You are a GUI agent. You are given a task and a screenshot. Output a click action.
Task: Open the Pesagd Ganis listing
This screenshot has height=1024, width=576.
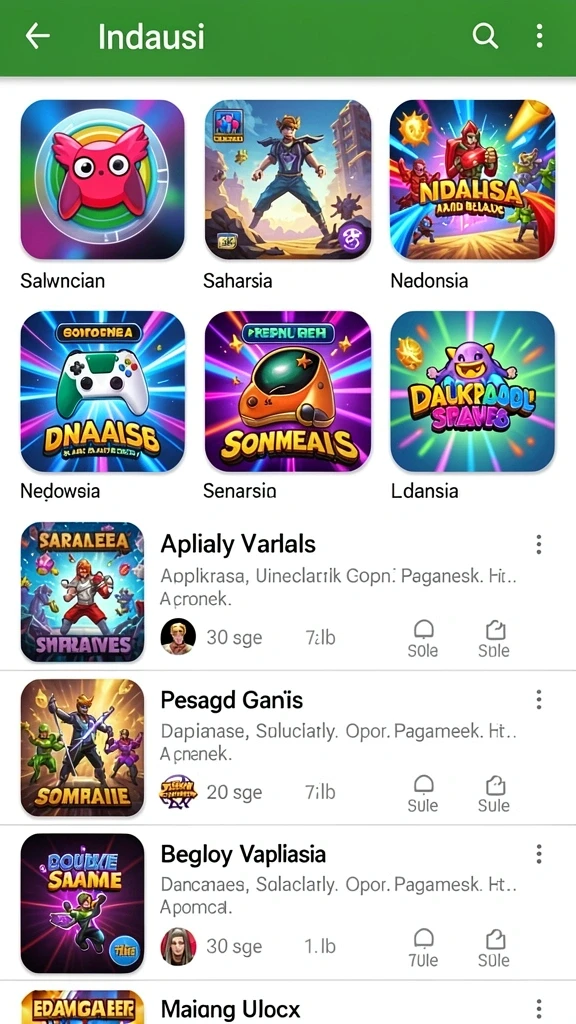click(288, 747)
